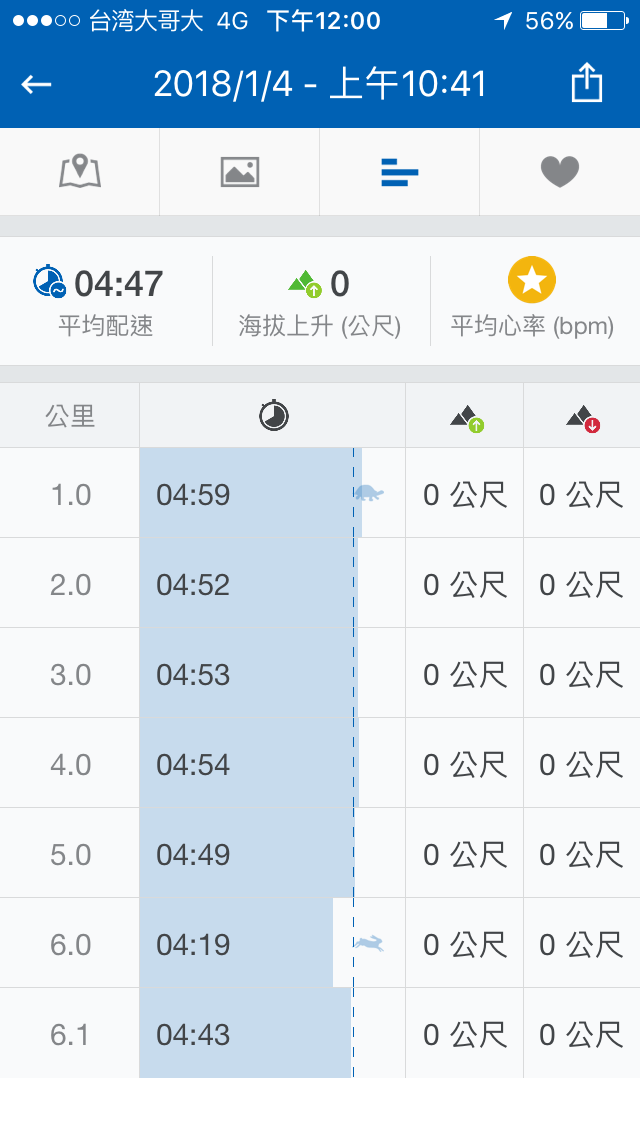The image size is (640, 1136).
Task: Tap the gold star premium heart rate badge
Action: point(531,280)
